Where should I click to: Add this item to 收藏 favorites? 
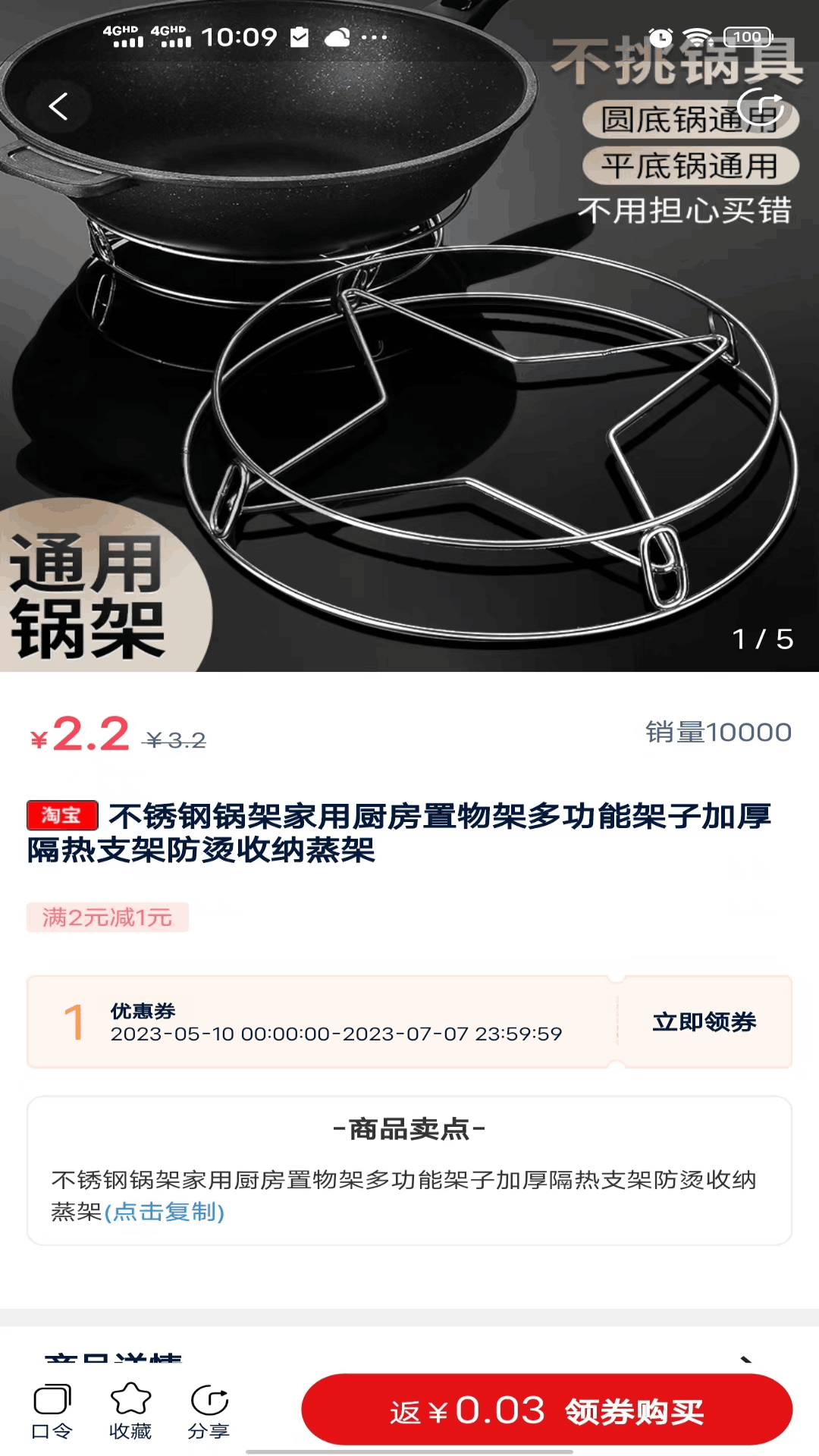(x=130, y=1412)
